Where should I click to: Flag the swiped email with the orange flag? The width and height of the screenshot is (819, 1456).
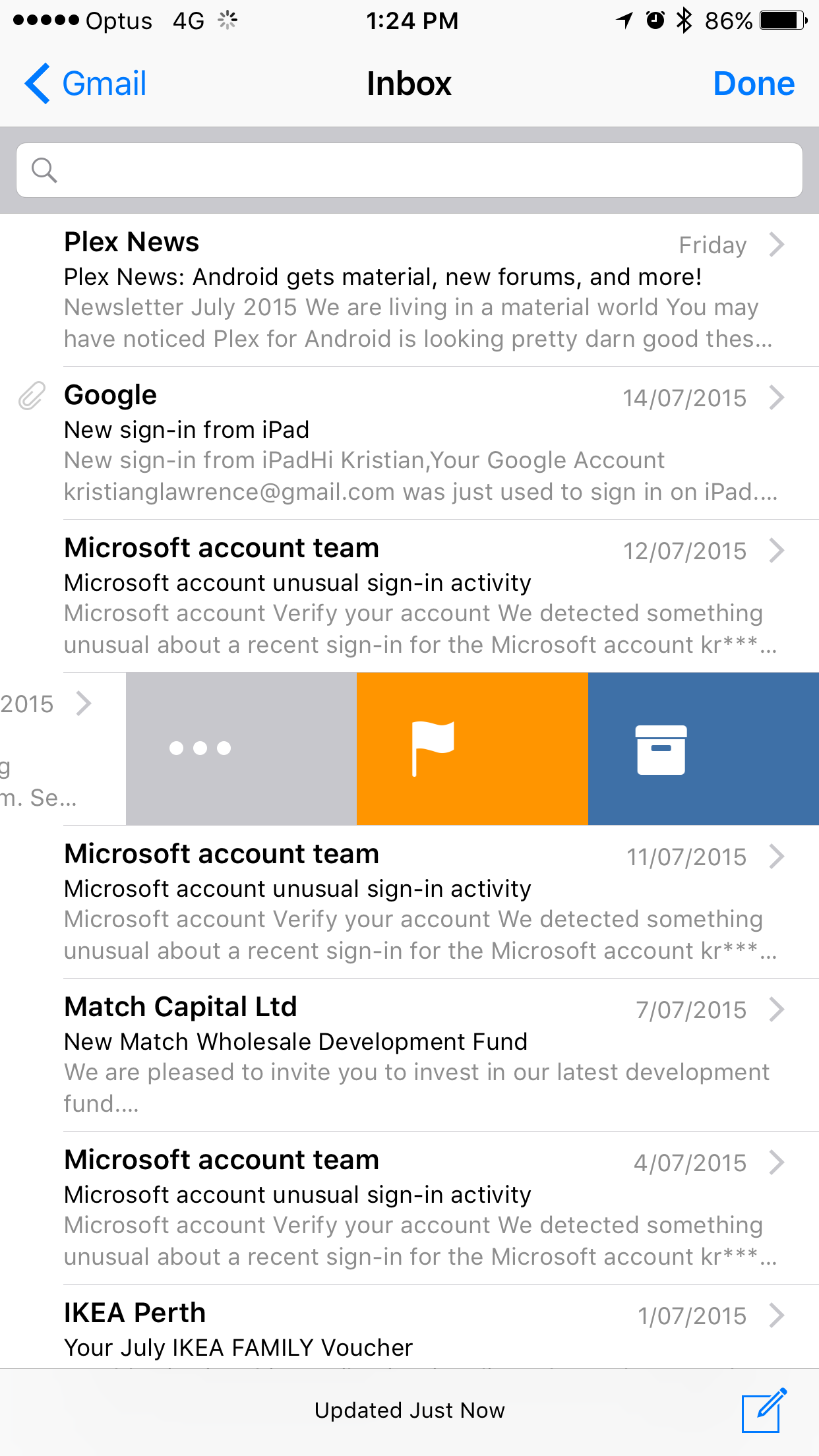(472, 748)
